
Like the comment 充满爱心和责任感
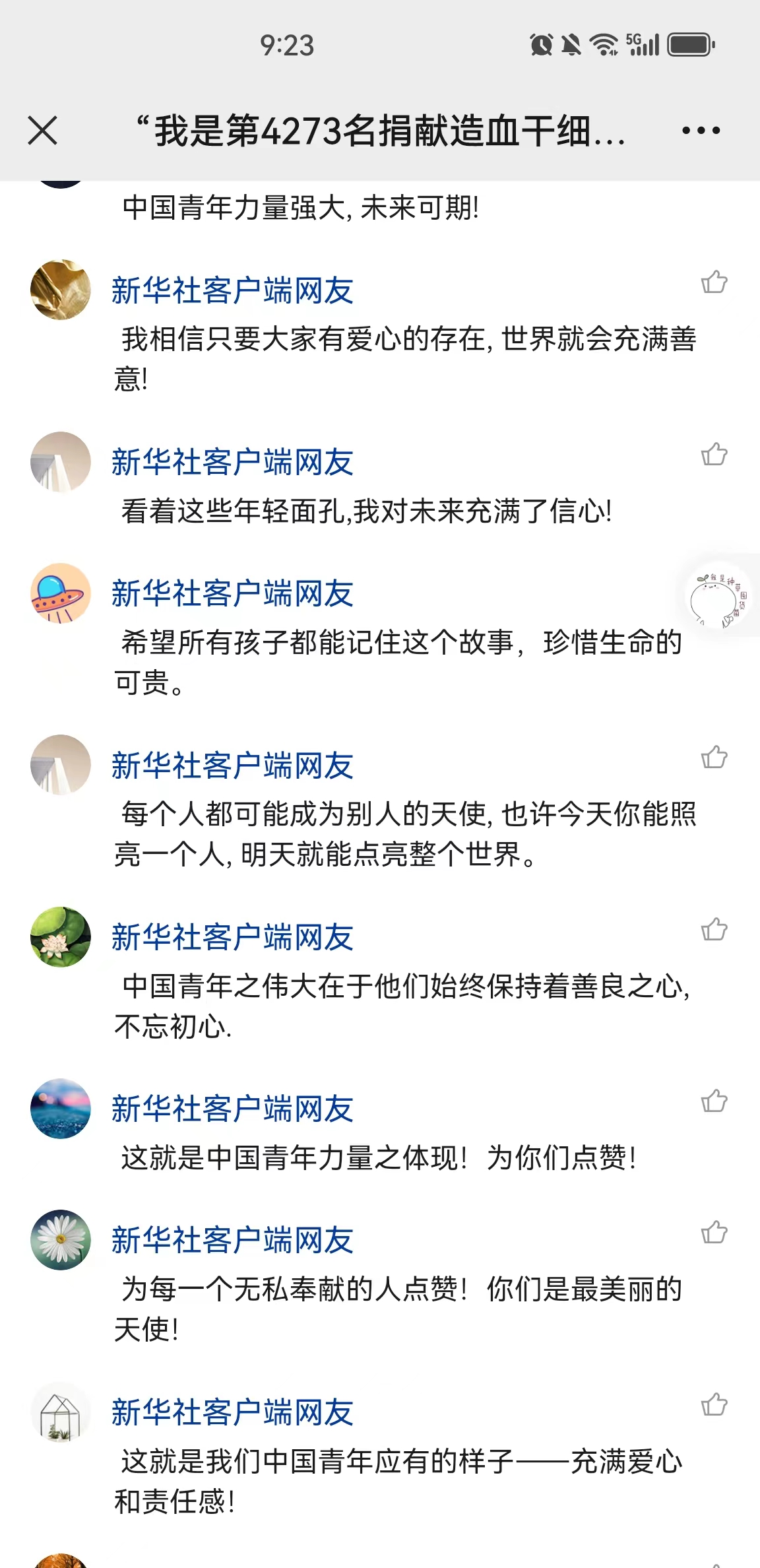coord(714,1405)
